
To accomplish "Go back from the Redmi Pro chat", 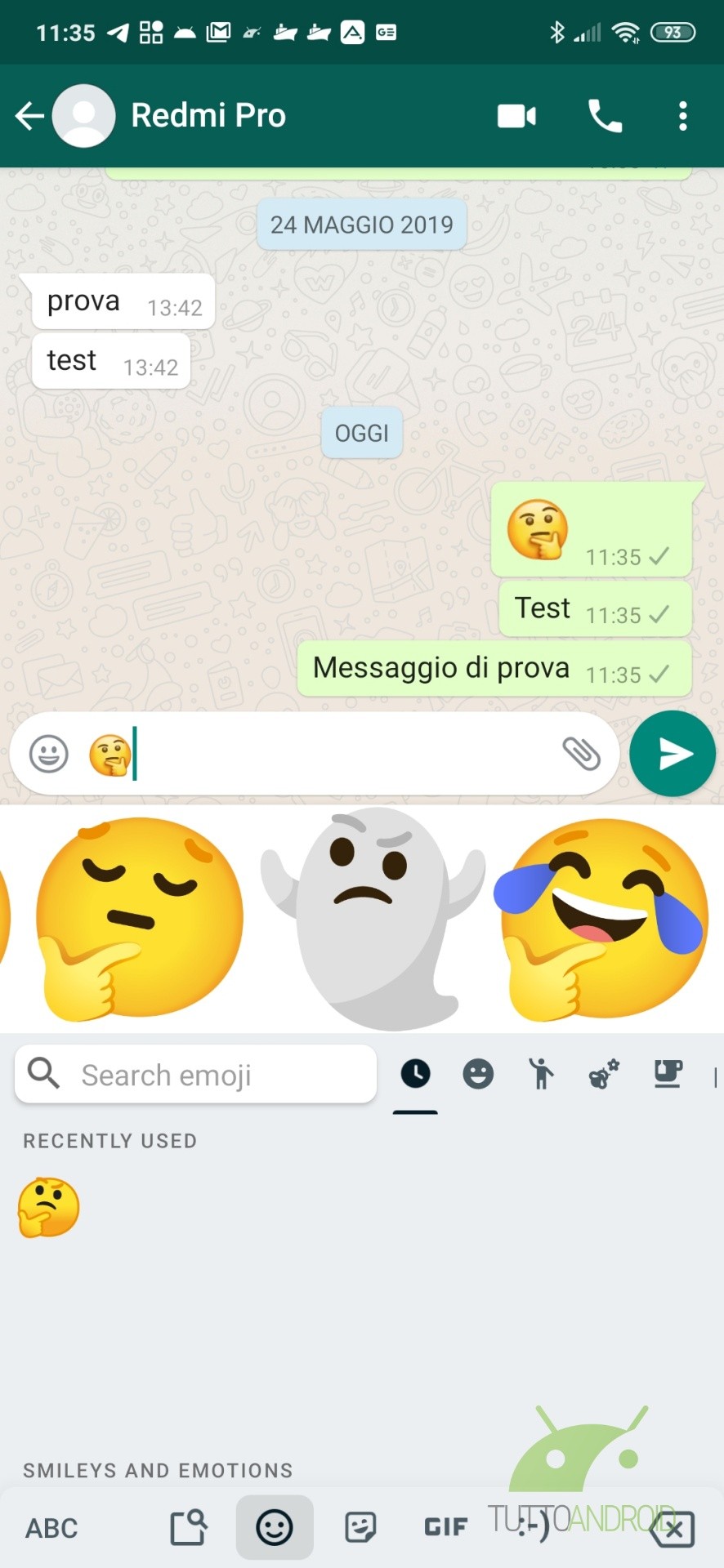I will coord(29,116).
